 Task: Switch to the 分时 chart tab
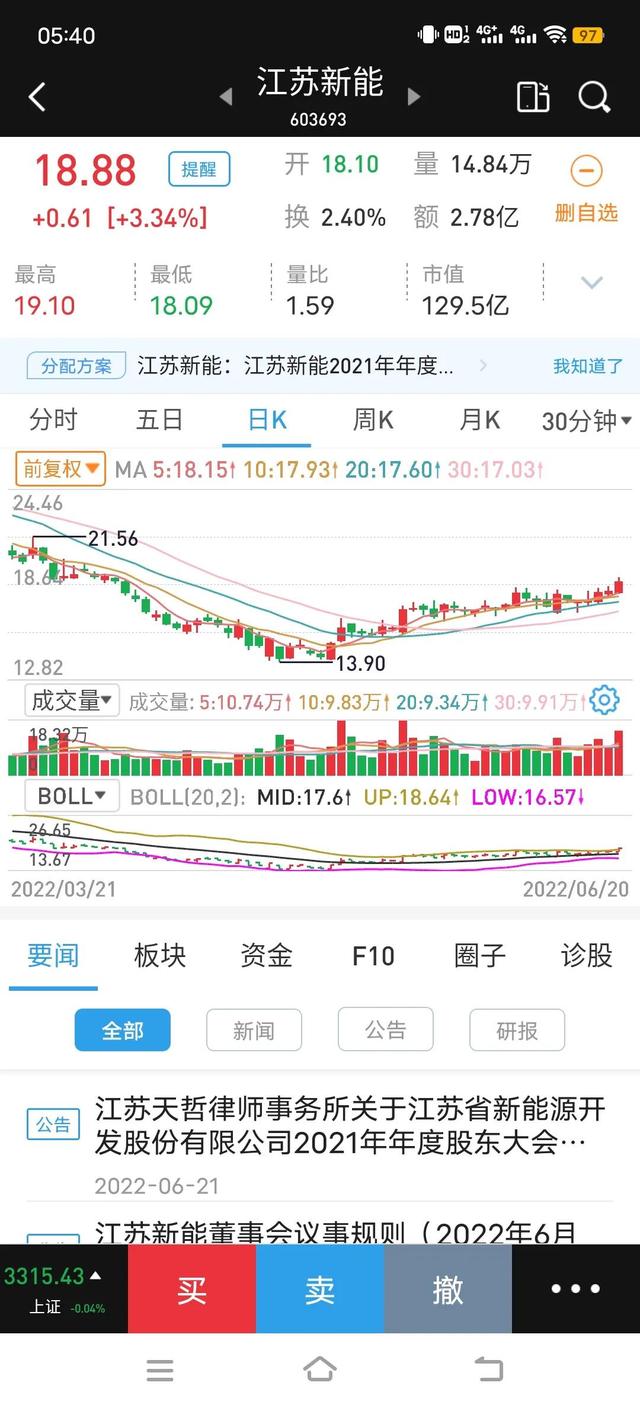(x=53, y=420)
